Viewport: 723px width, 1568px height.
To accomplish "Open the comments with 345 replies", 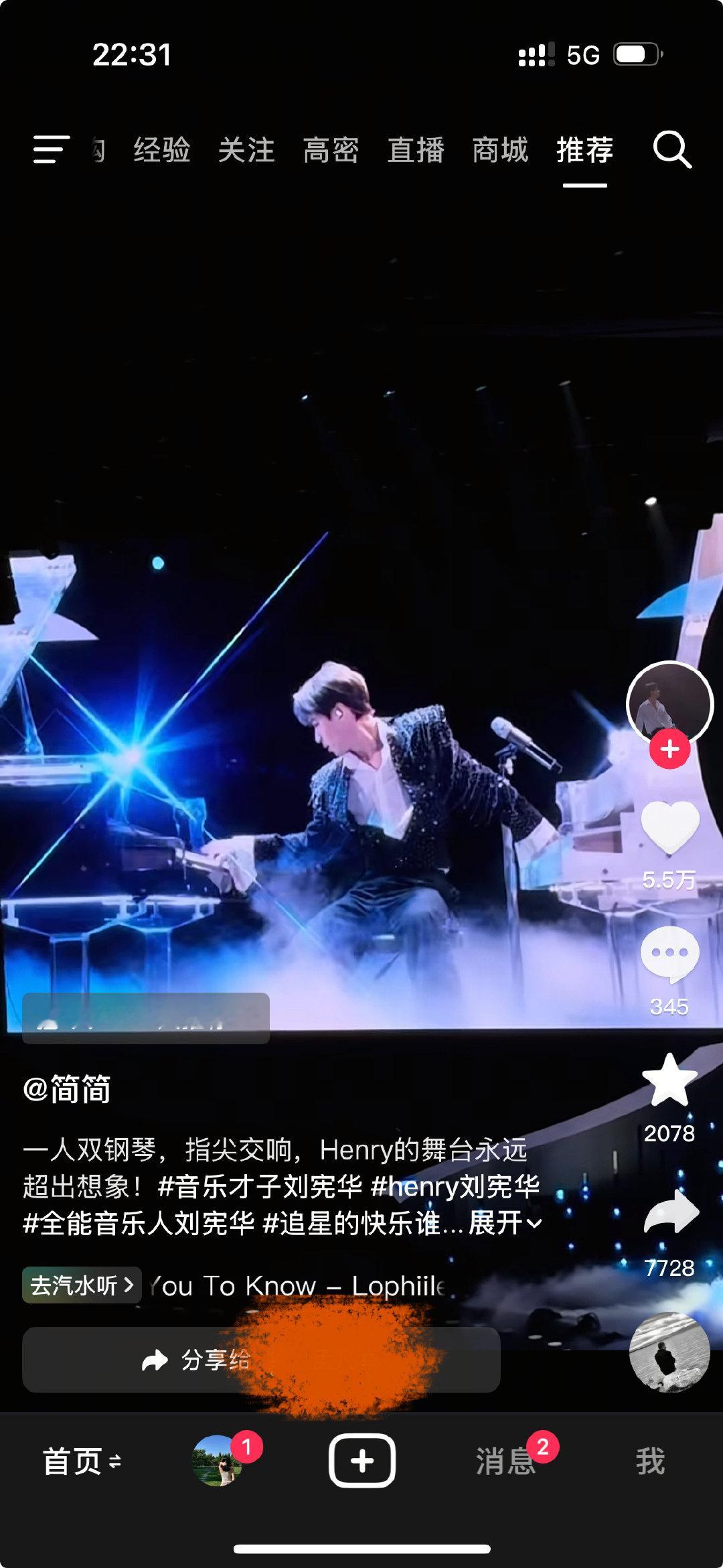I will 669,955.
